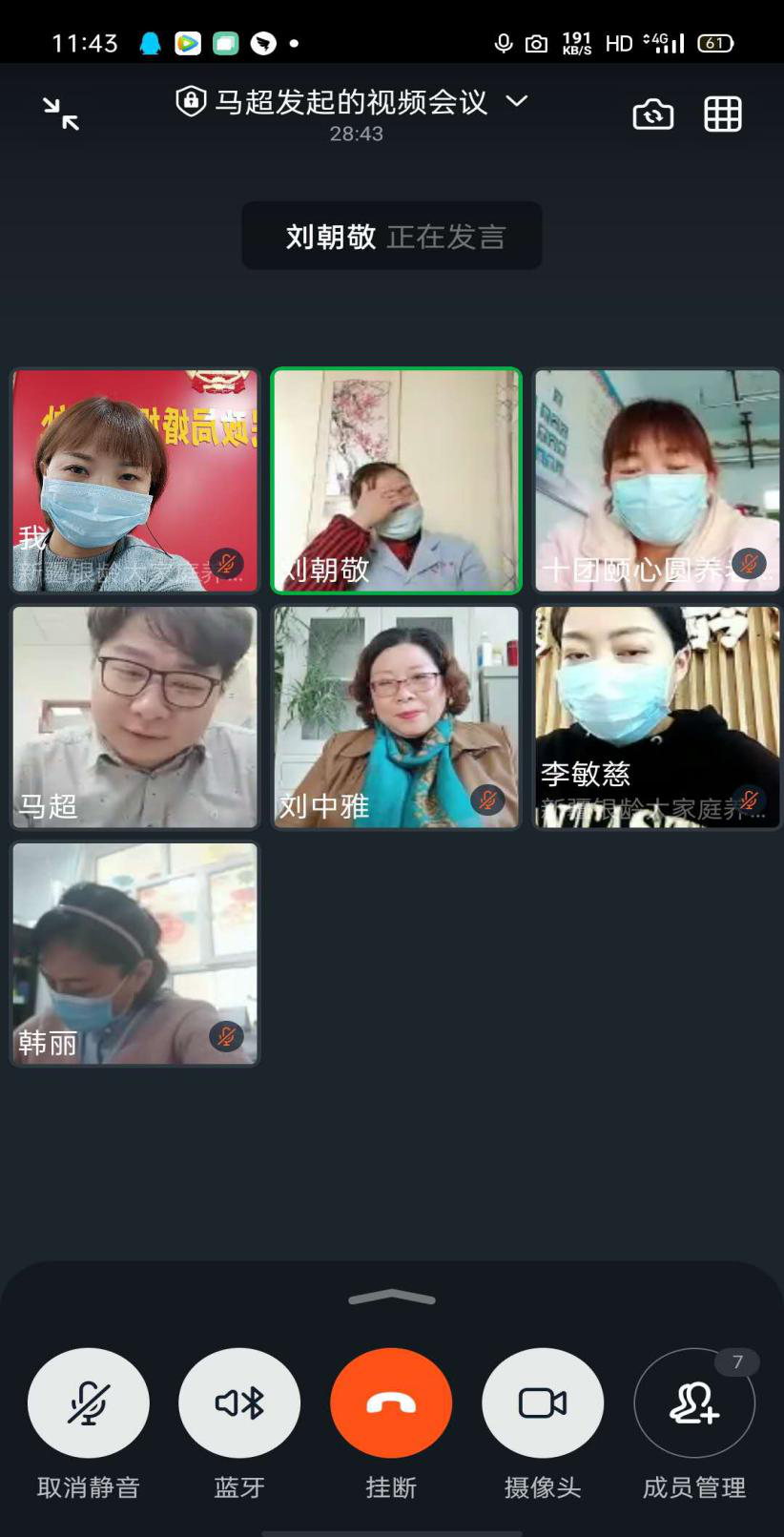This screenshot has height=1537, width=784.
Task: Open 十团颐心圆 participant's video tile
Action: click(657, 480)
